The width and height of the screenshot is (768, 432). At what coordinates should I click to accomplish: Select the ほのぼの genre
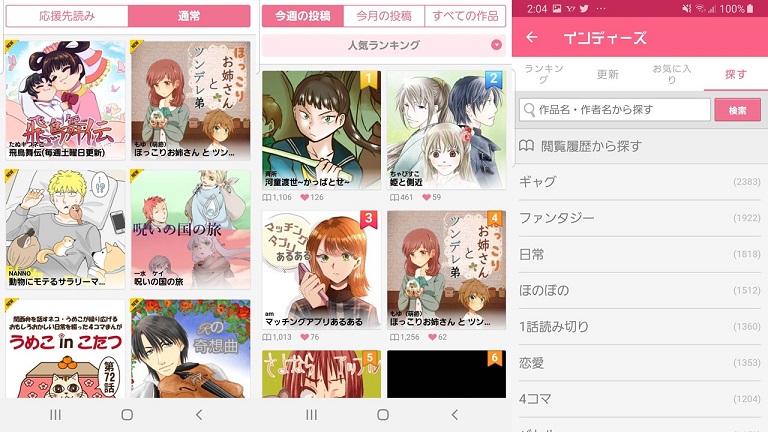[x=640, y=290]
